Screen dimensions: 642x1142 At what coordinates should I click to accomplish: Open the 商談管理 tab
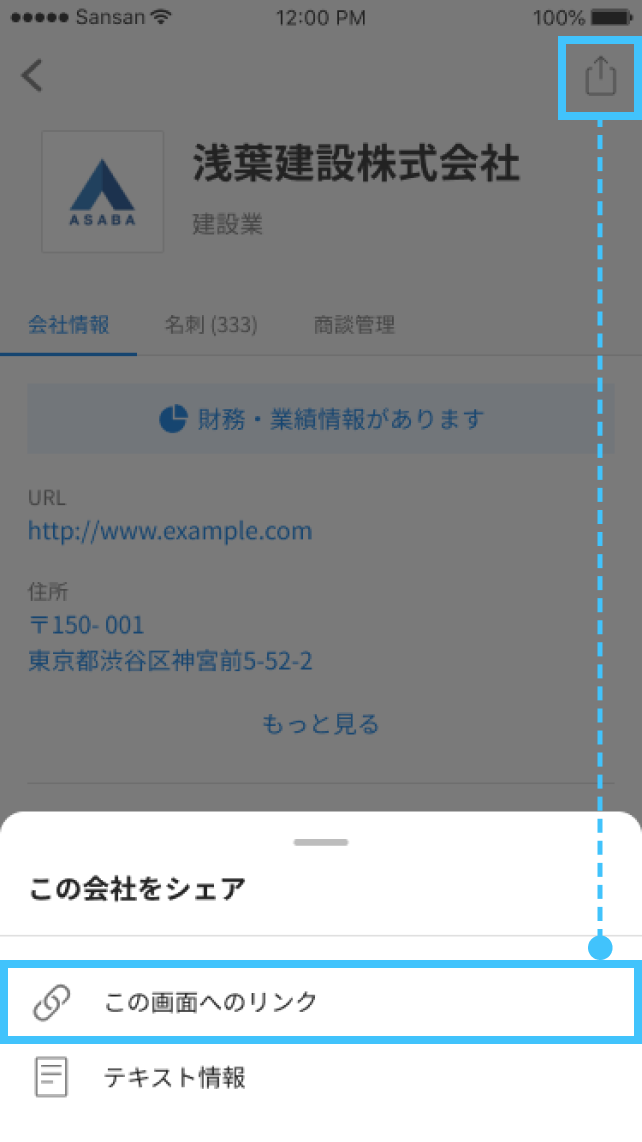(x=354, y=324)
